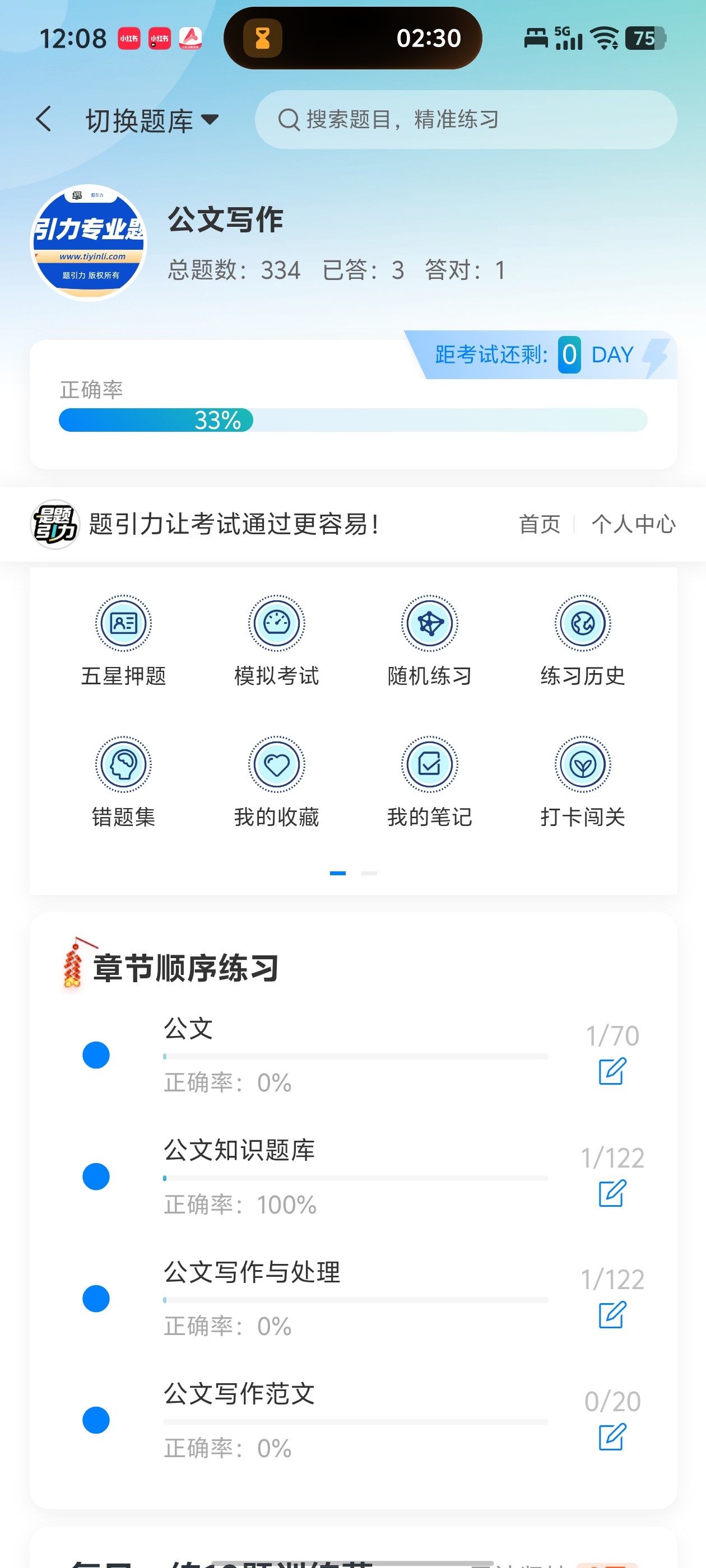Go to 个人中心
This screenshot has width=706, height=1568.
click(x=633, y=524)
